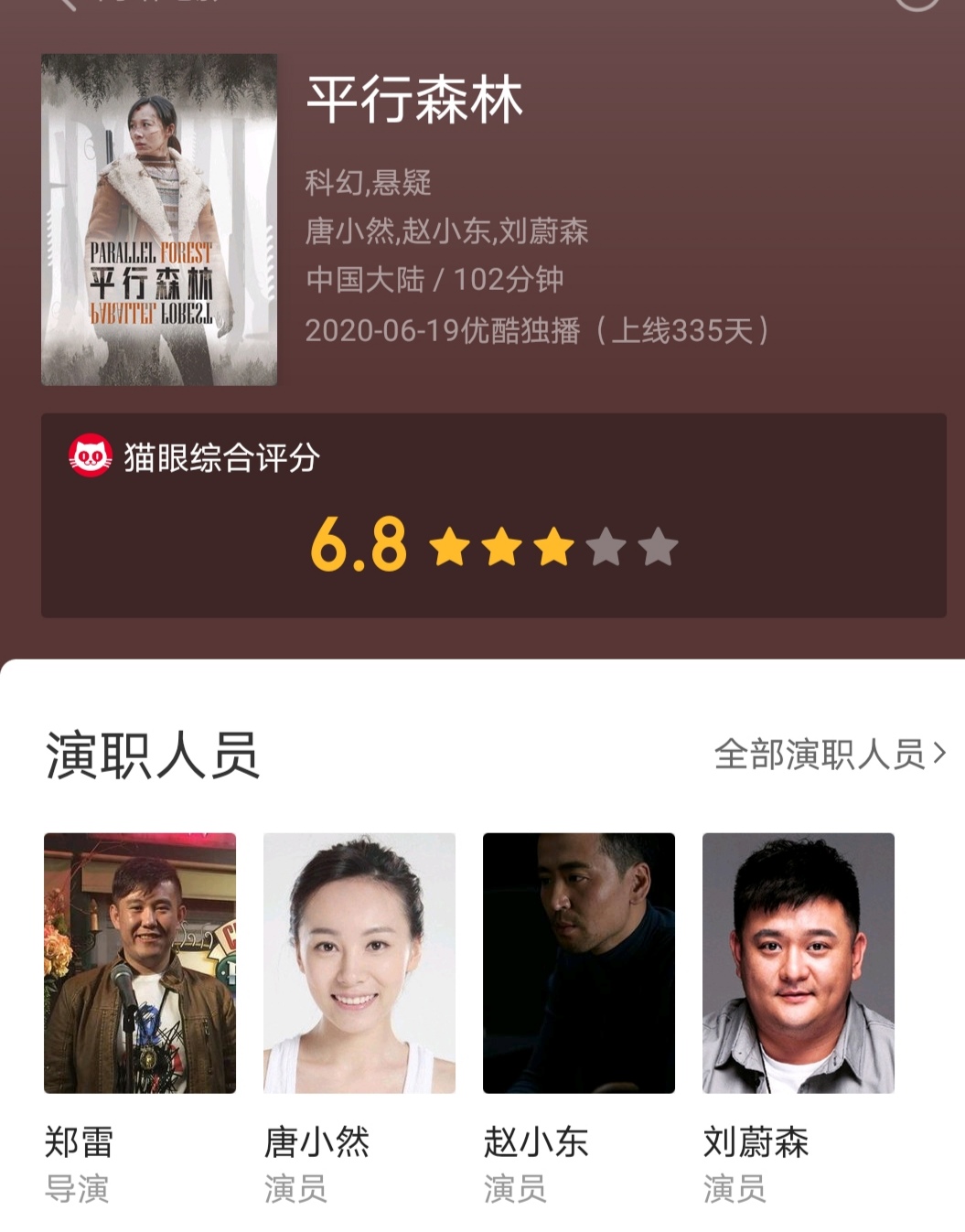
Task: Open the 平行森林 movie poster
Action: (159, 220)
